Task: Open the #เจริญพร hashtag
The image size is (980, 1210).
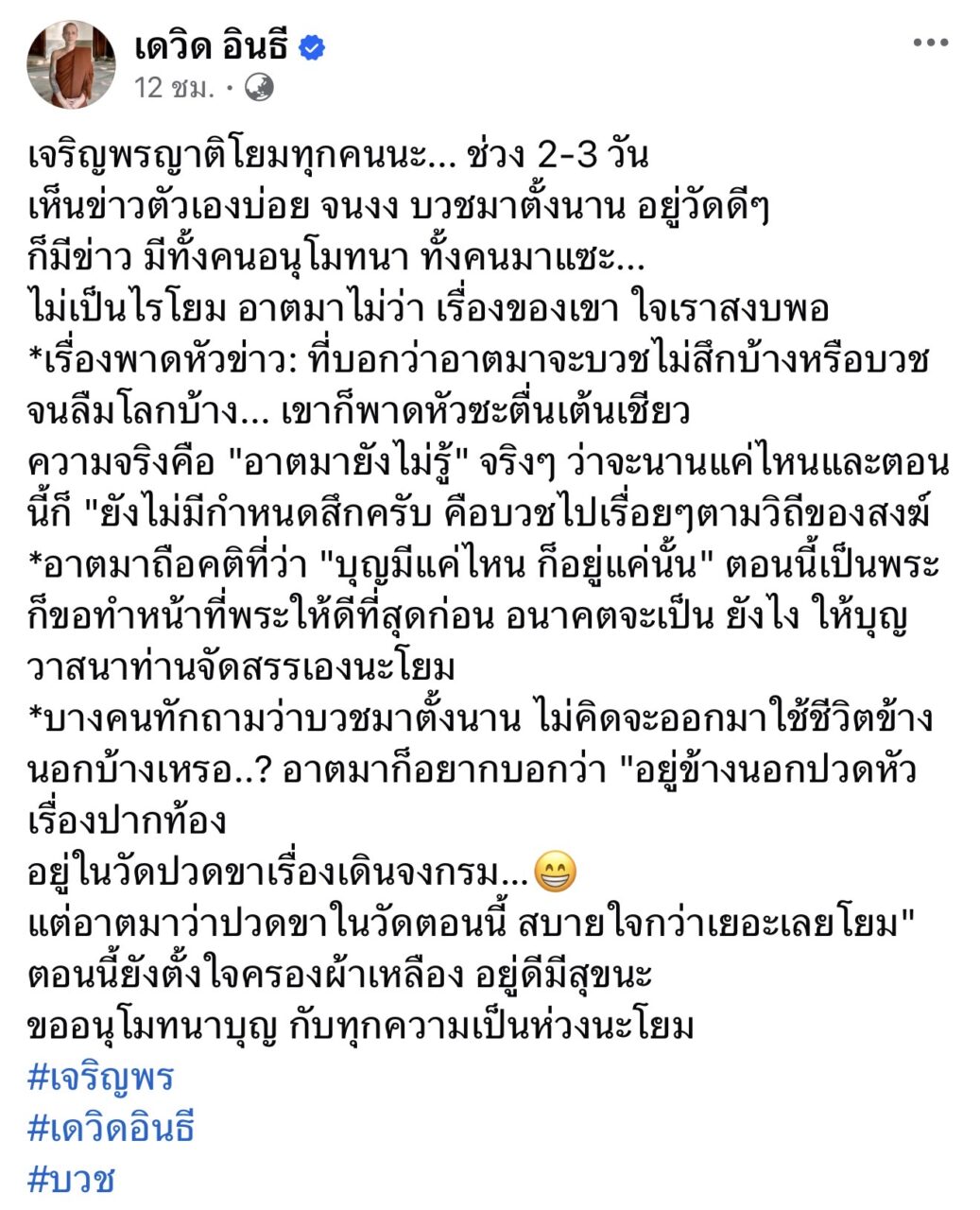Action: tap(101, 1077)
